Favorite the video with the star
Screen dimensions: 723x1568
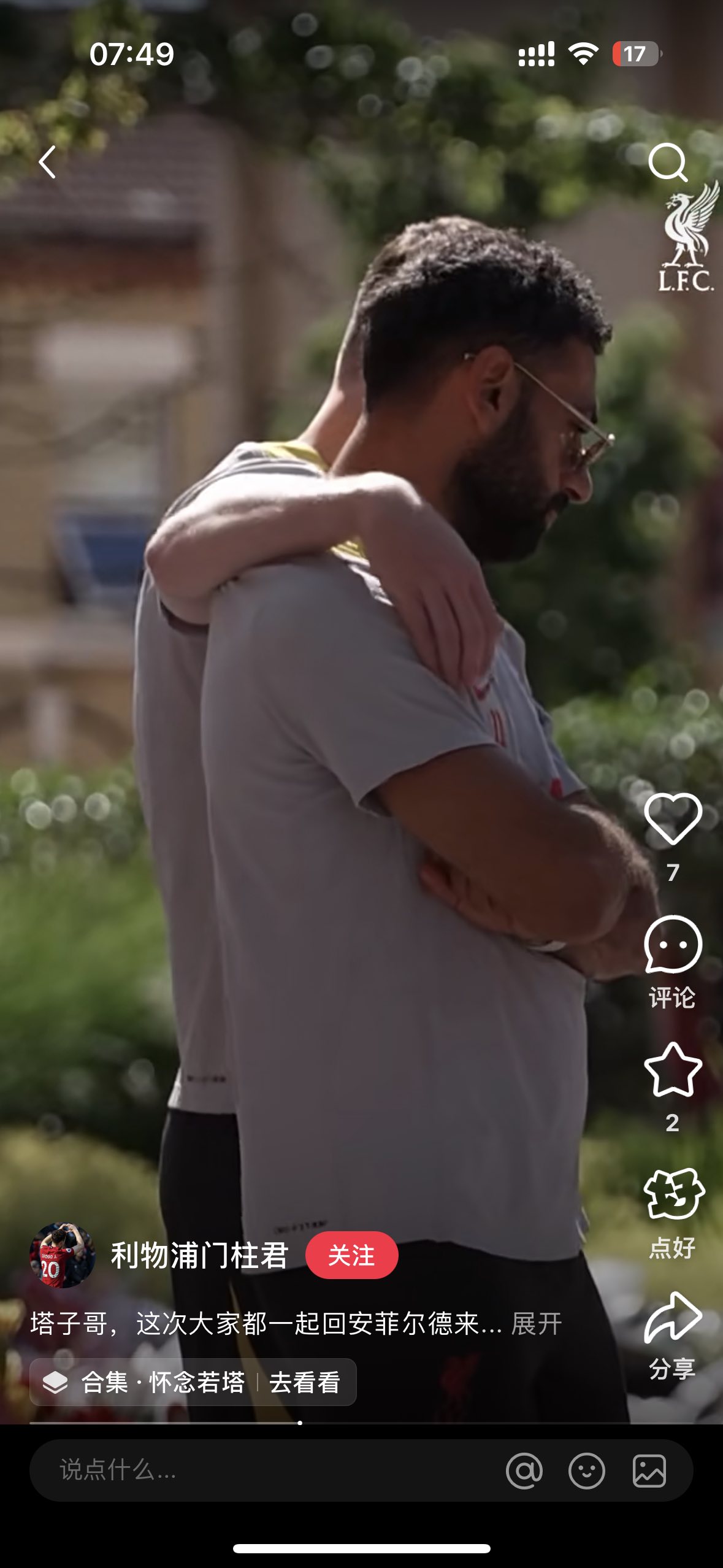[x=673, y=1070]
